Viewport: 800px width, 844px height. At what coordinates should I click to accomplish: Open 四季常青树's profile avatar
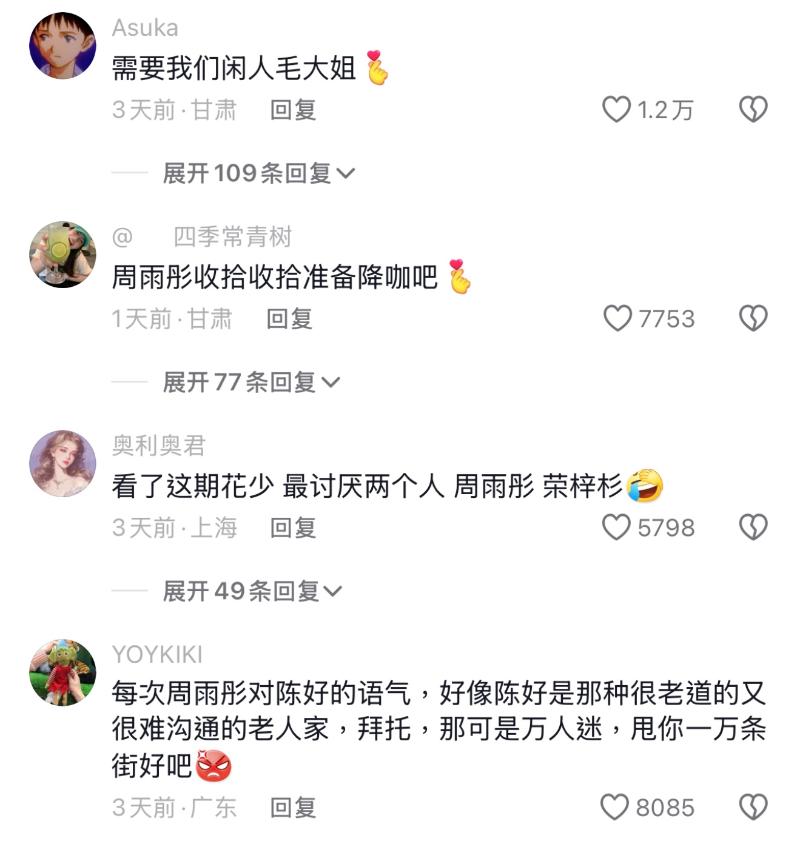coord(63,254)
